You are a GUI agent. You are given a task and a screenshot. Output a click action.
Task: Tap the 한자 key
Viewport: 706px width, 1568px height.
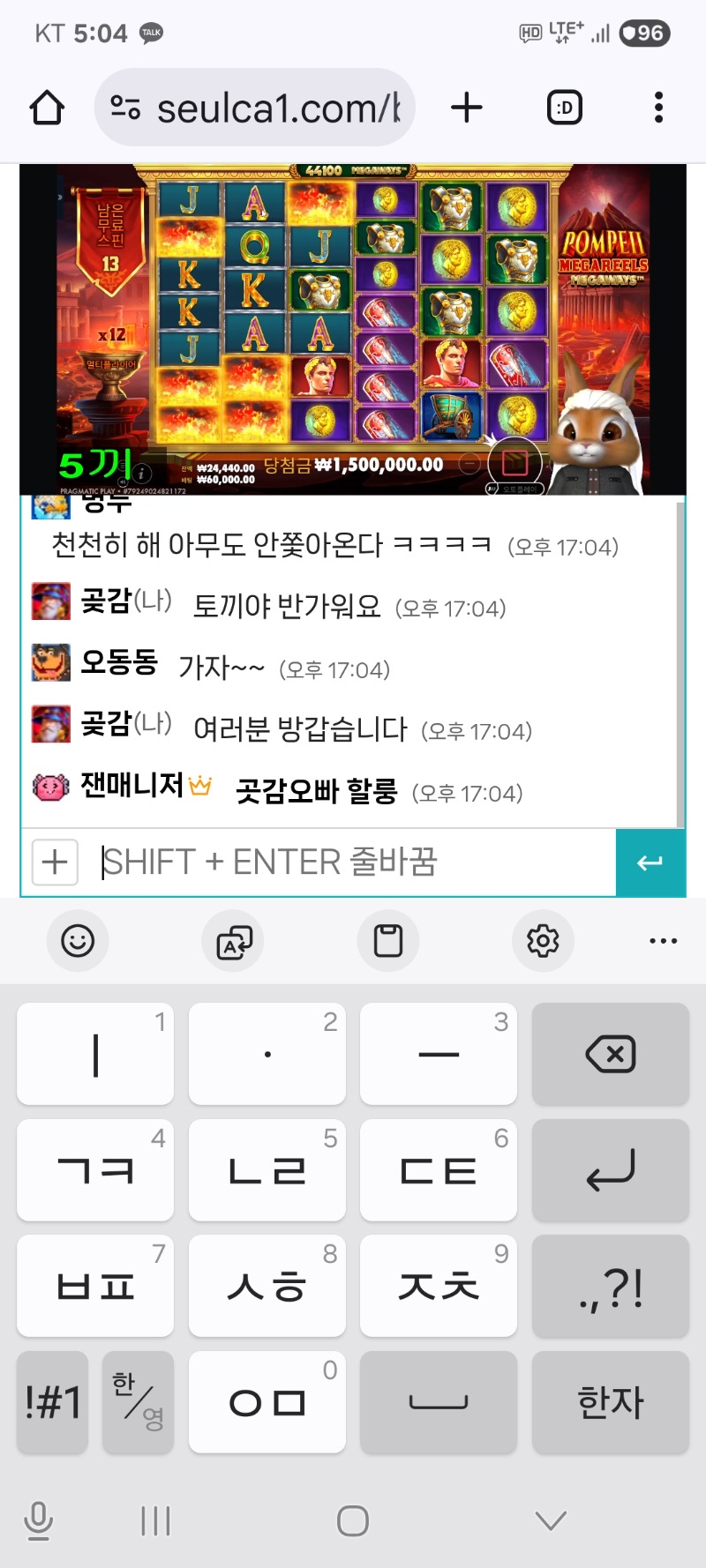click(611, 1402)
